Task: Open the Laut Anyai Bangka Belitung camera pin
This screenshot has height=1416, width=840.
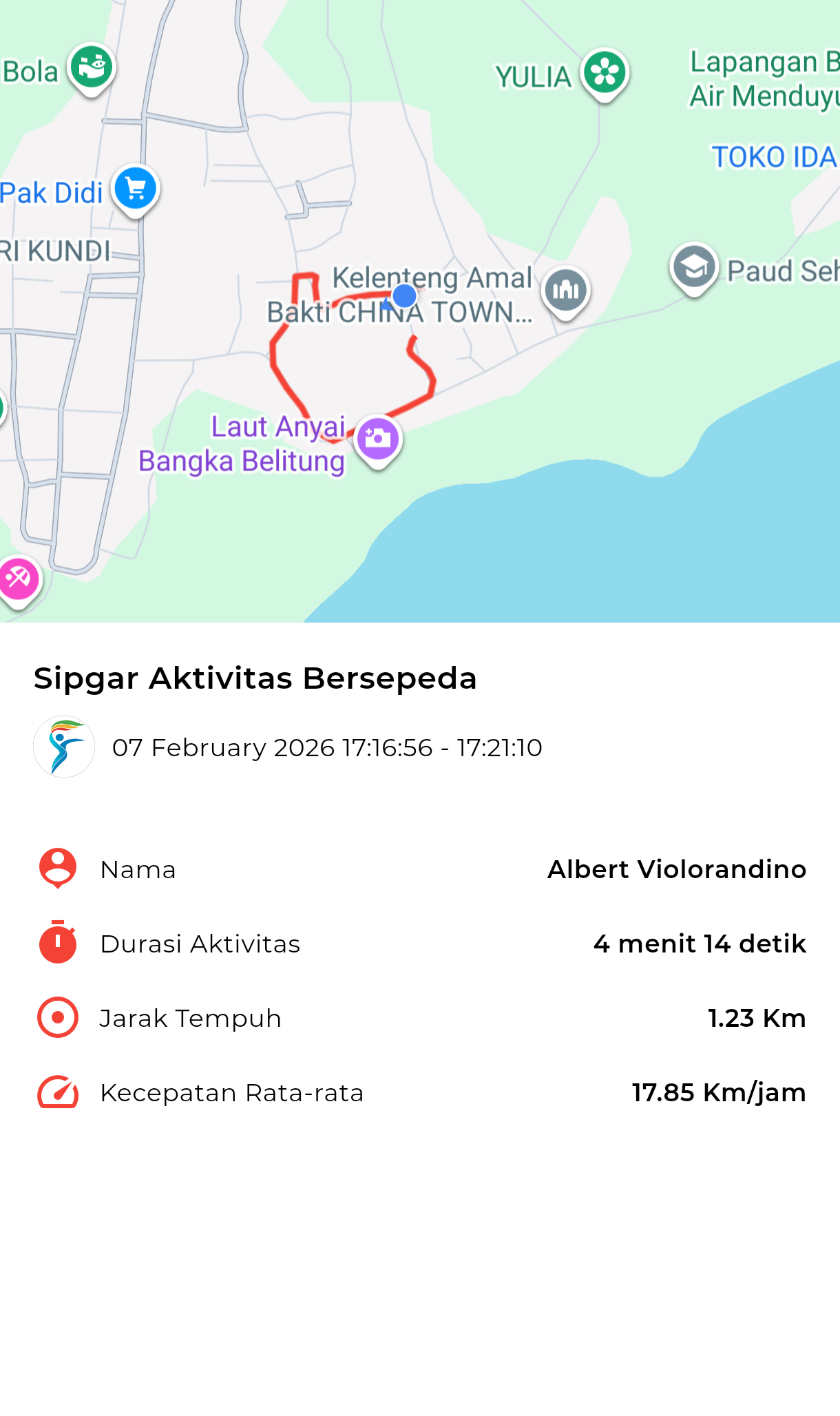Action: pyautogui.click(x=378, y=439)
